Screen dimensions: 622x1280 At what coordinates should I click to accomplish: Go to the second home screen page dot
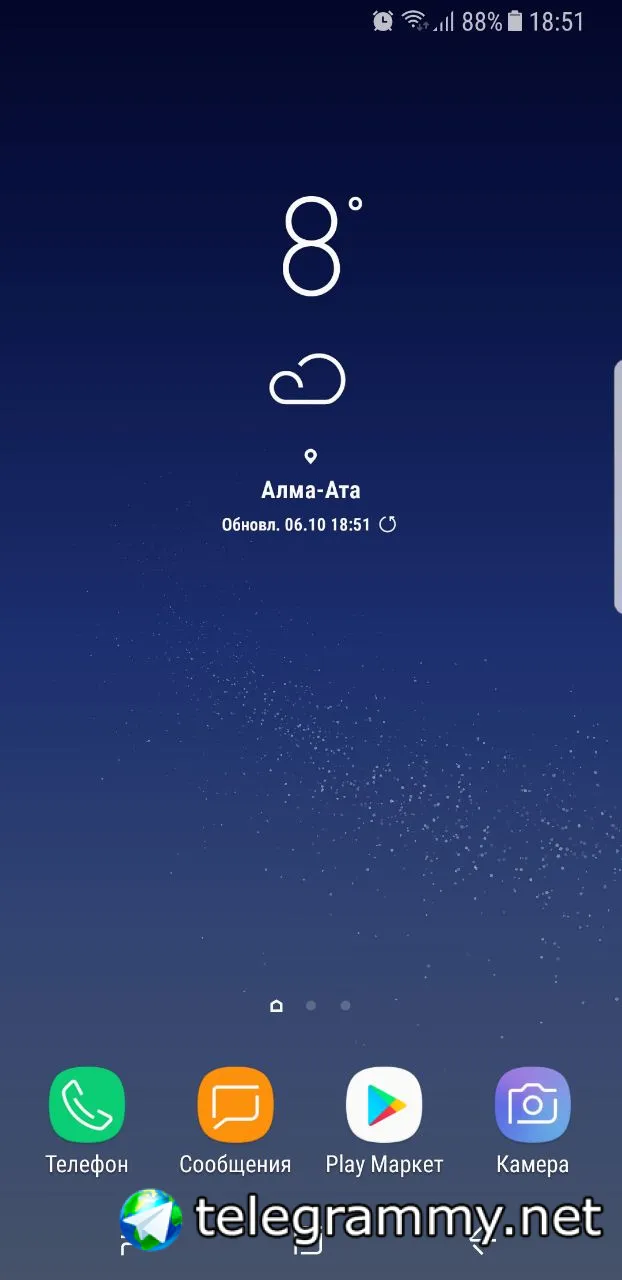pyautogui.click(x=311, y=1005)
